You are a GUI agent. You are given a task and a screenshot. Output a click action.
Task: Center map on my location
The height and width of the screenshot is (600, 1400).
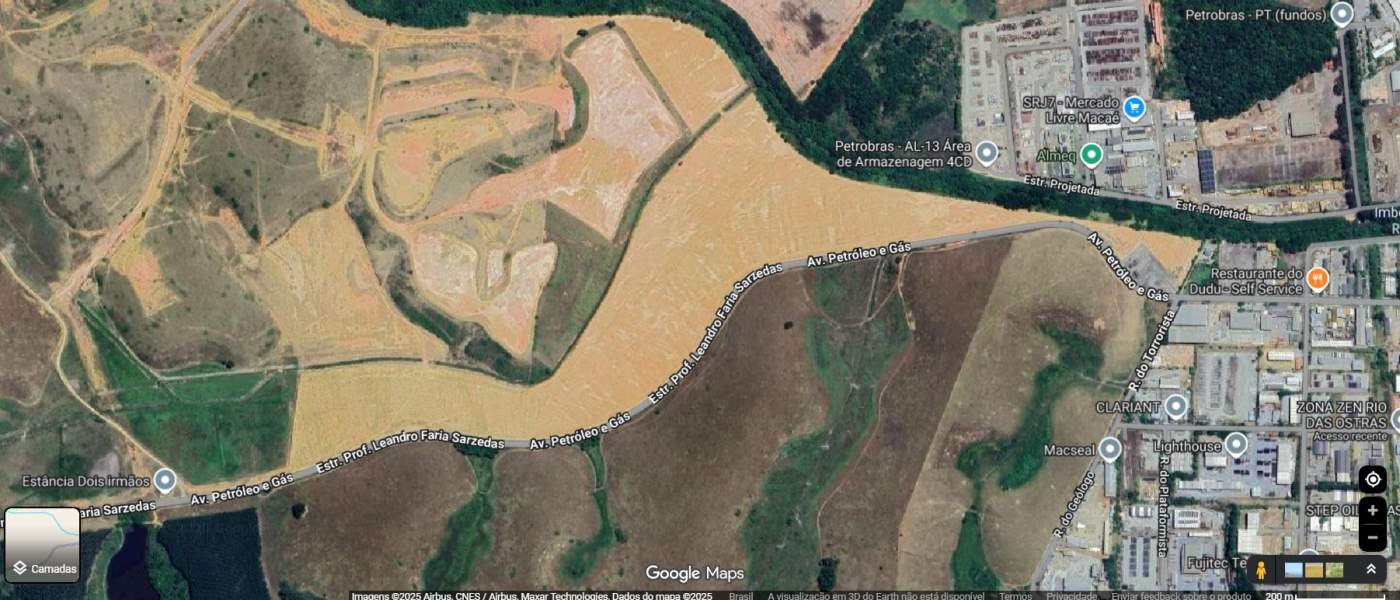pyautogui.click(x=1372, y=480)
